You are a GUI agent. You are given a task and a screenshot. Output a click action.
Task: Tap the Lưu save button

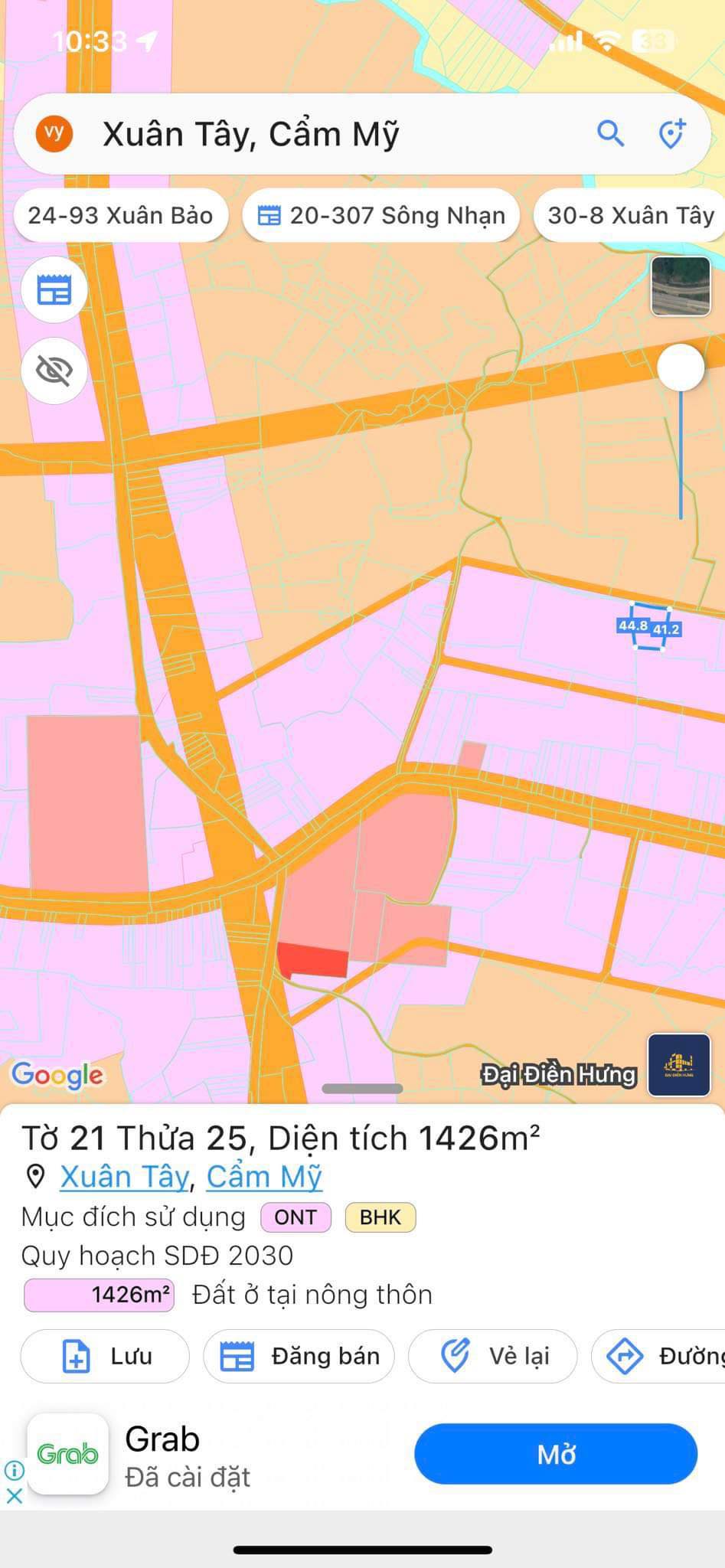point(105,1356)
